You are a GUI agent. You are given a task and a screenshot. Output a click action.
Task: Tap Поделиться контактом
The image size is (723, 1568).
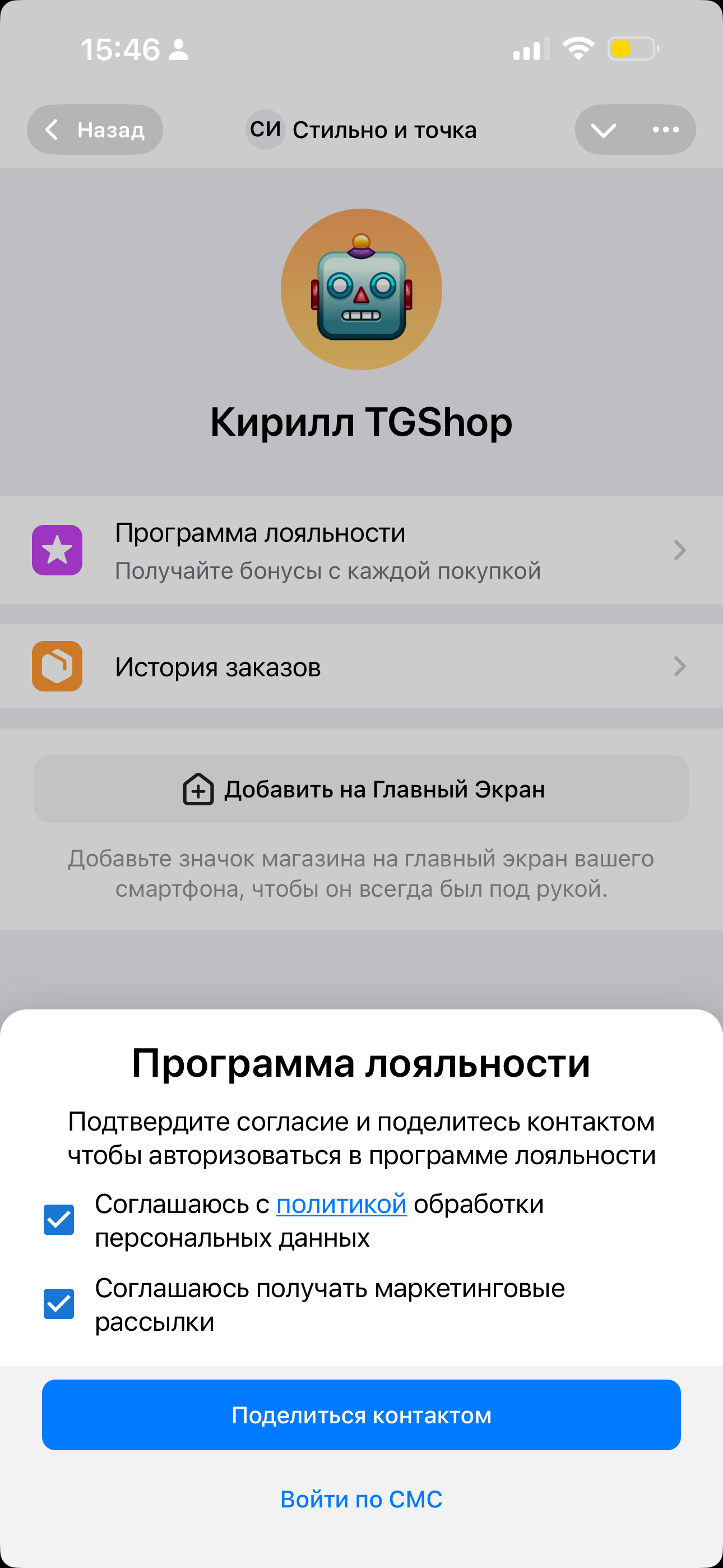[361, 1415]
